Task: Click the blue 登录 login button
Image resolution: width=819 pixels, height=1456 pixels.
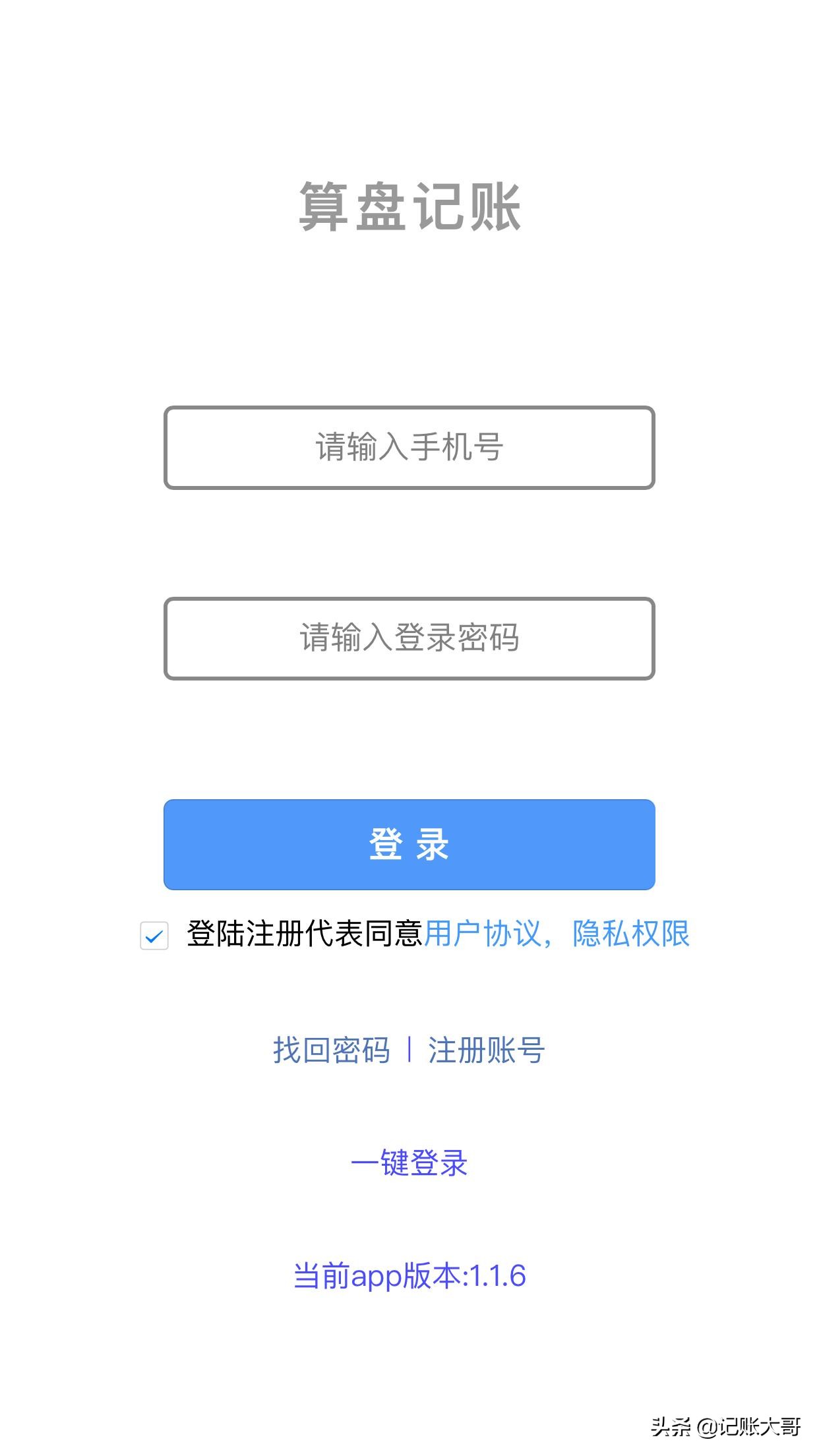Action: point(409,846)
